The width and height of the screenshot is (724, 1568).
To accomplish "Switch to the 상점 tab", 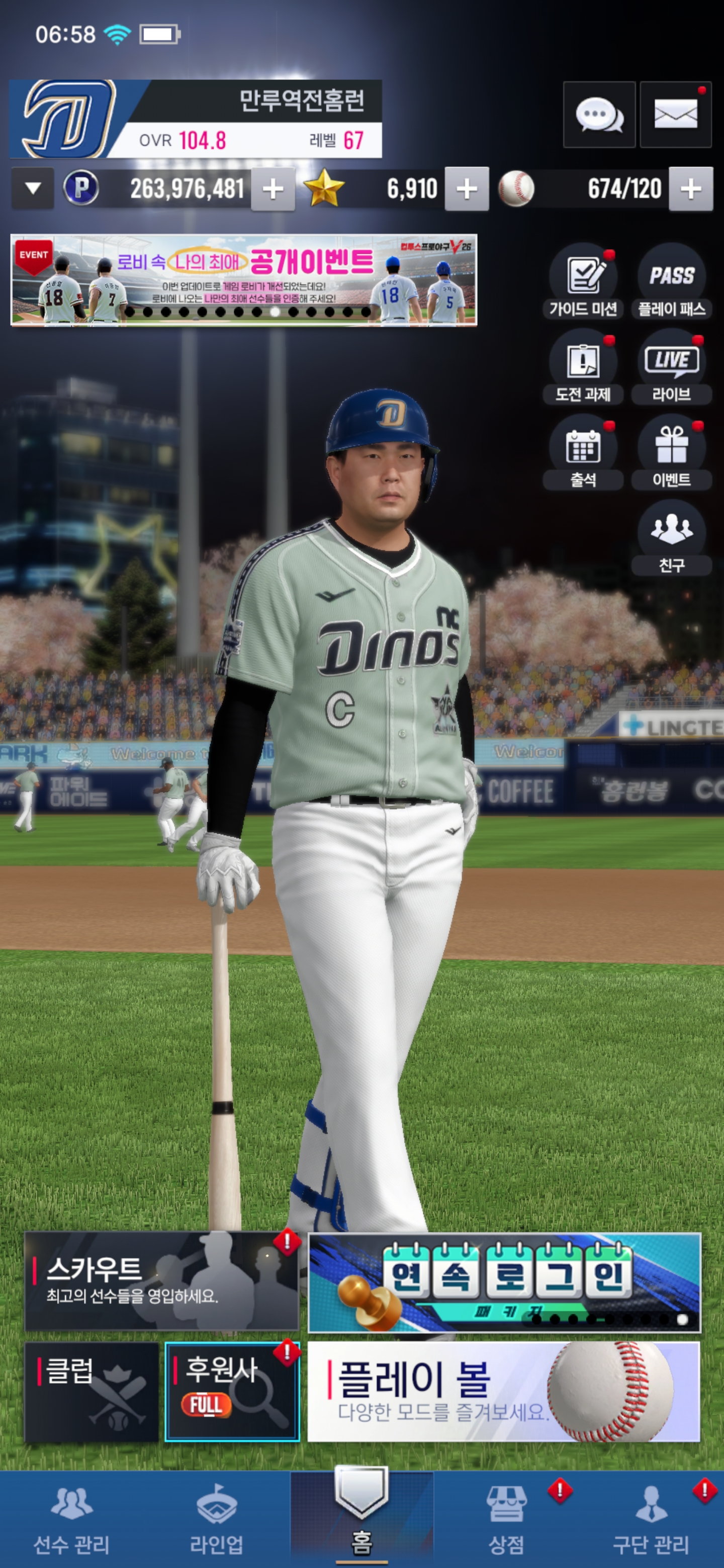I will [507, 1519].
